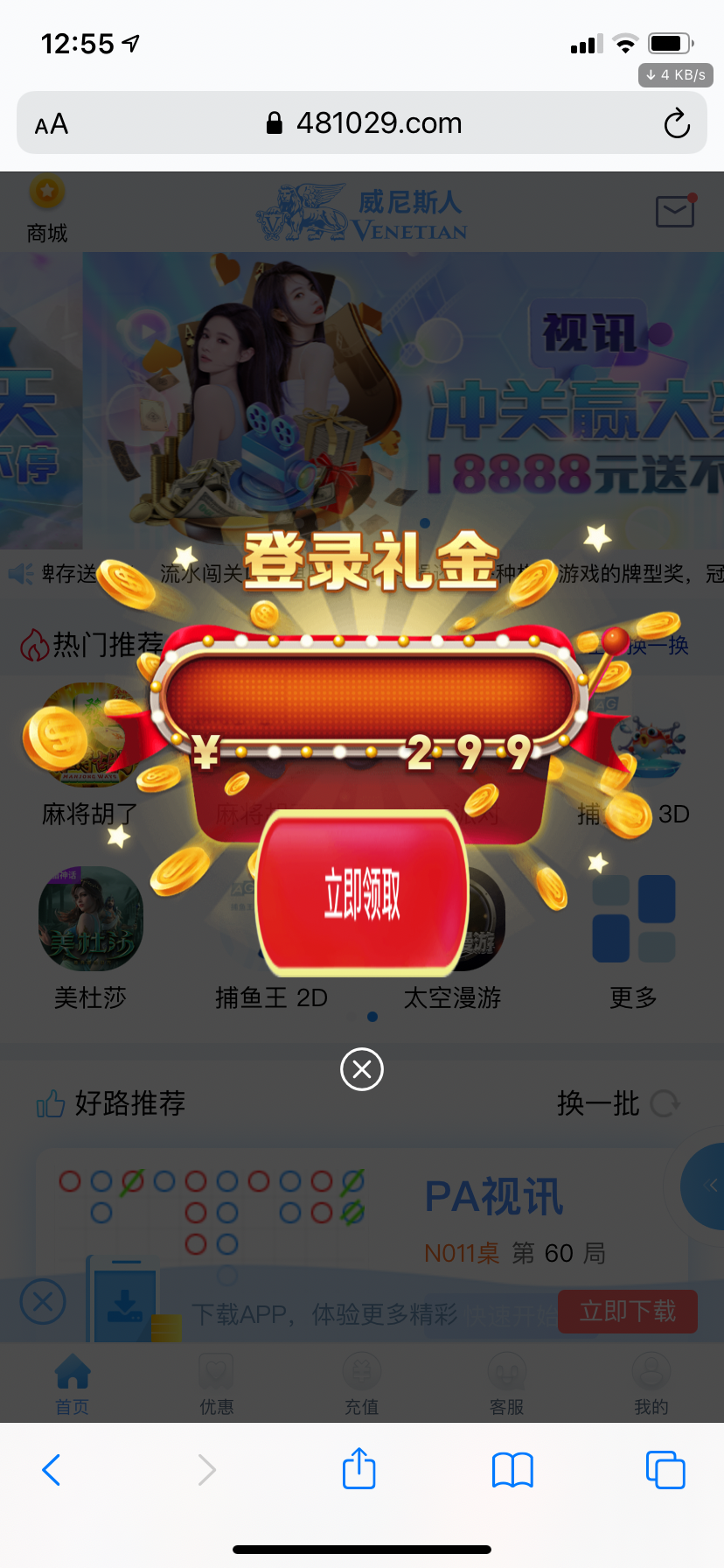Reload the page in Safari

[676, 123]
